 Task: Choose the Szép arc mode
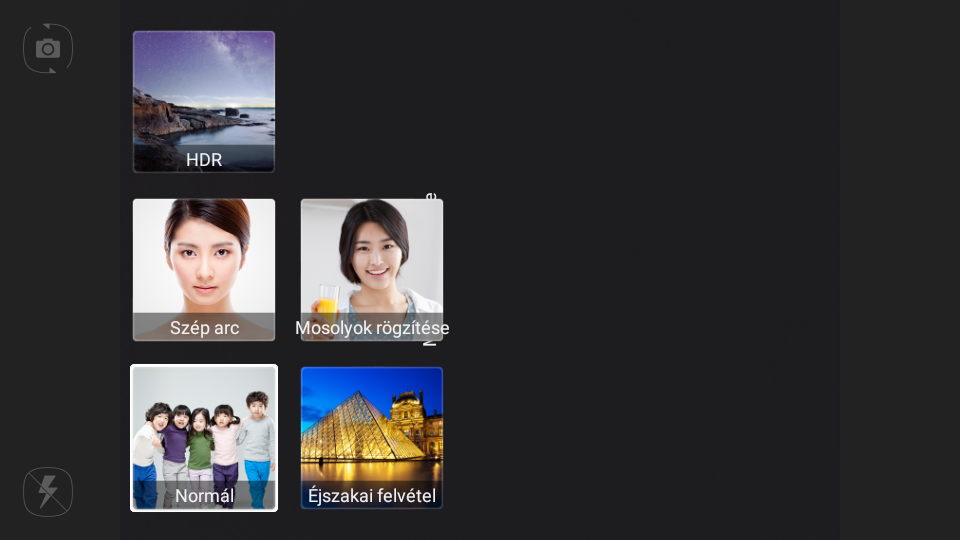(x=204, y=270)
